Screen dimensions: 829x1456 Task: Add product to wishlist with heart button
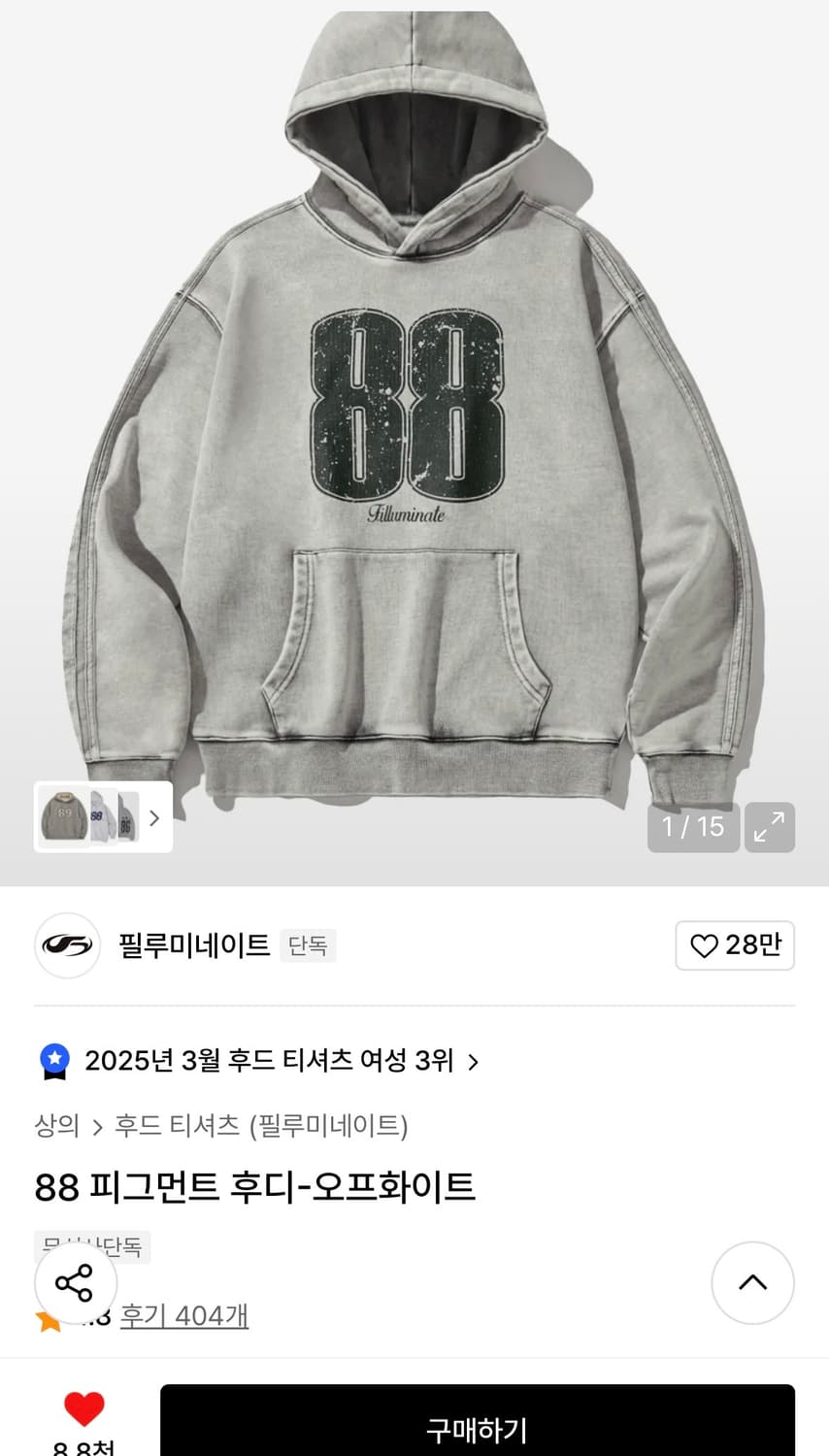735,945
